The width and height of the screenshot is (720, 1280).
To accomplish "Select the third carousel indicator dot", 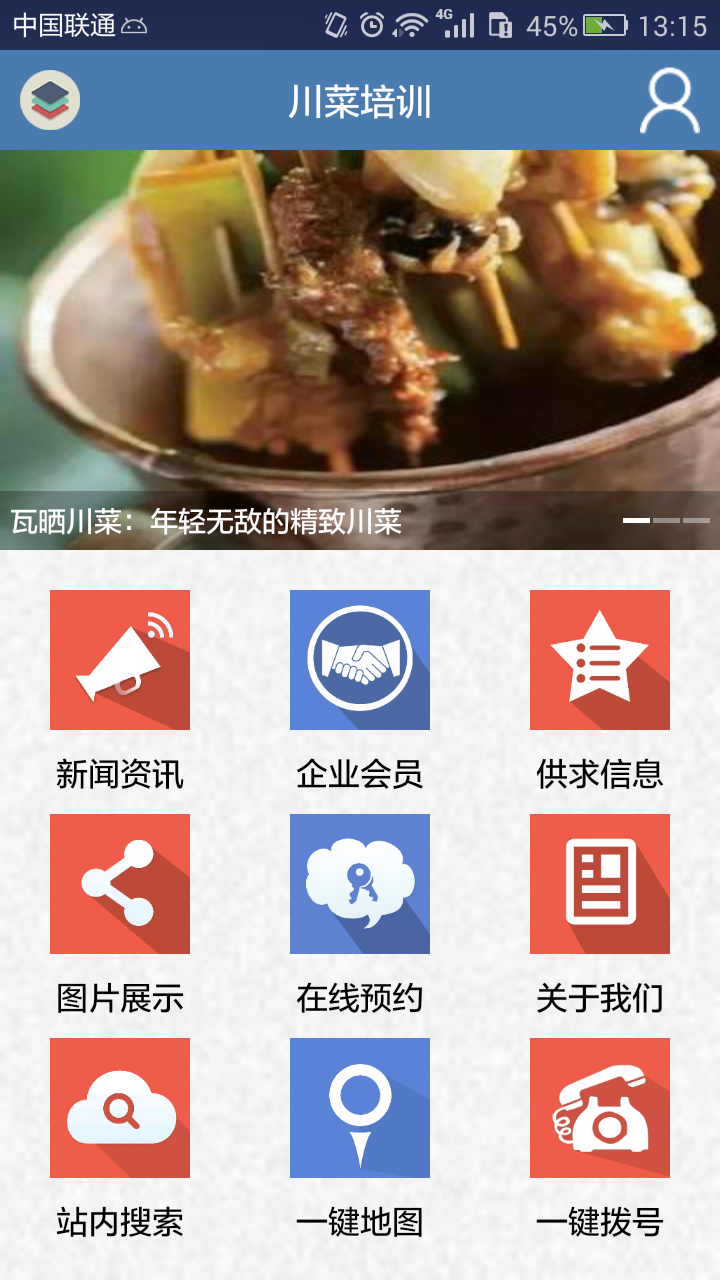I will coord(695,520).
